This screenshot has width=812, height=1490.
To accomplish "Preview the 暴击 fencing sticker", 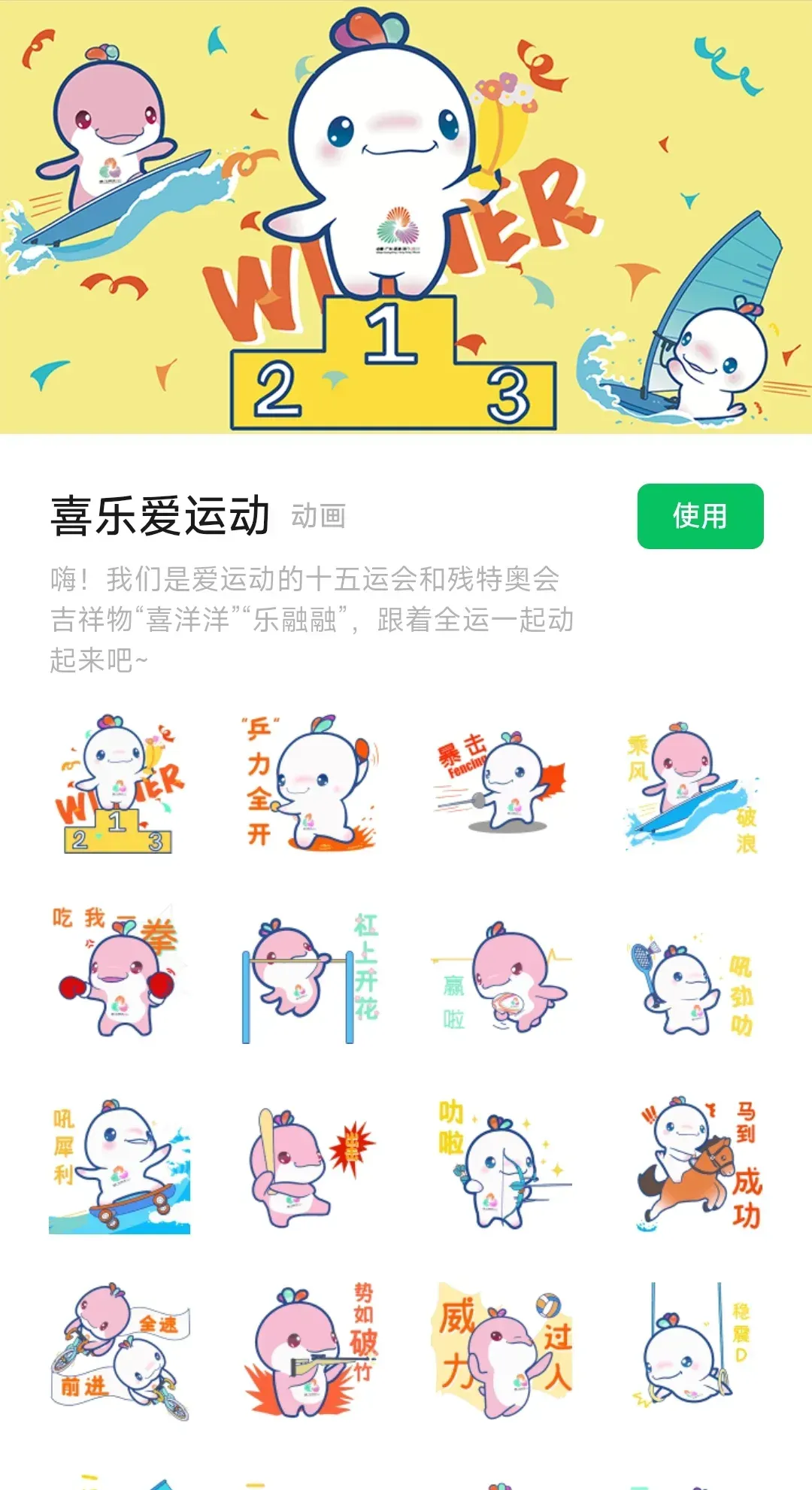I will (501, 786).
